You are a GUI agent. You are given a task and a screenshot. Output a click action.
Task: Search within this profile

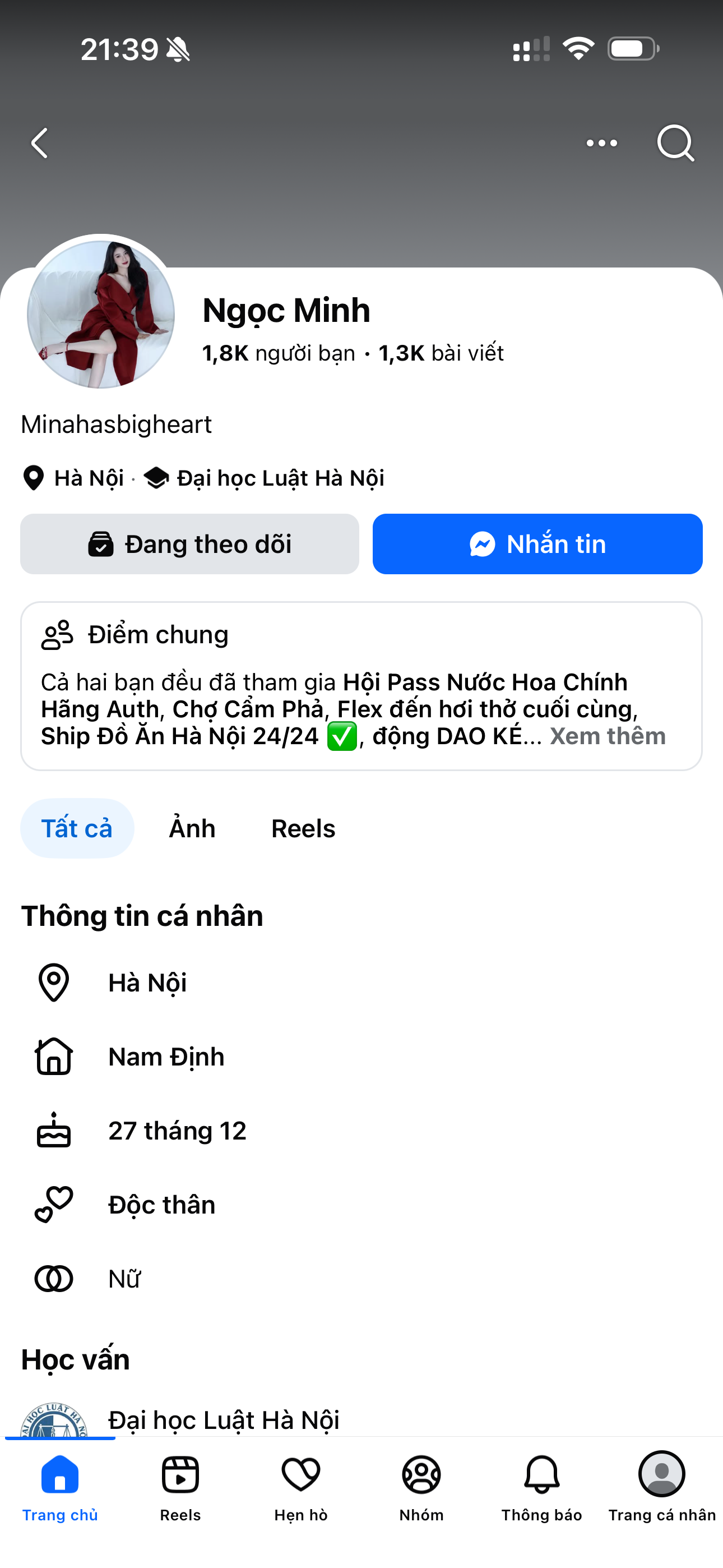tap(675, 144)
